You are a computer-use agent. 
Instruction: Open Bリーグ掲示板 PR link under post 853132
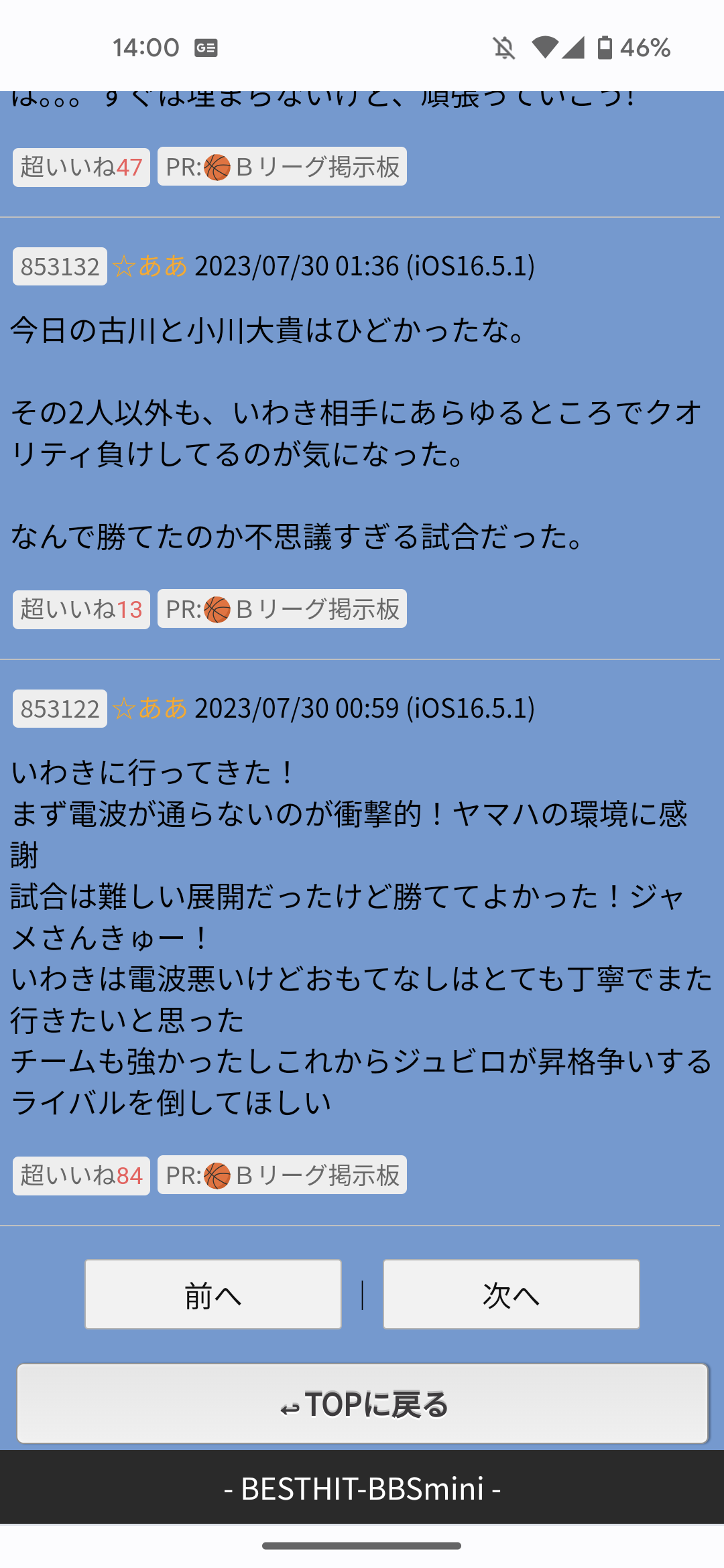pos(282,609)
